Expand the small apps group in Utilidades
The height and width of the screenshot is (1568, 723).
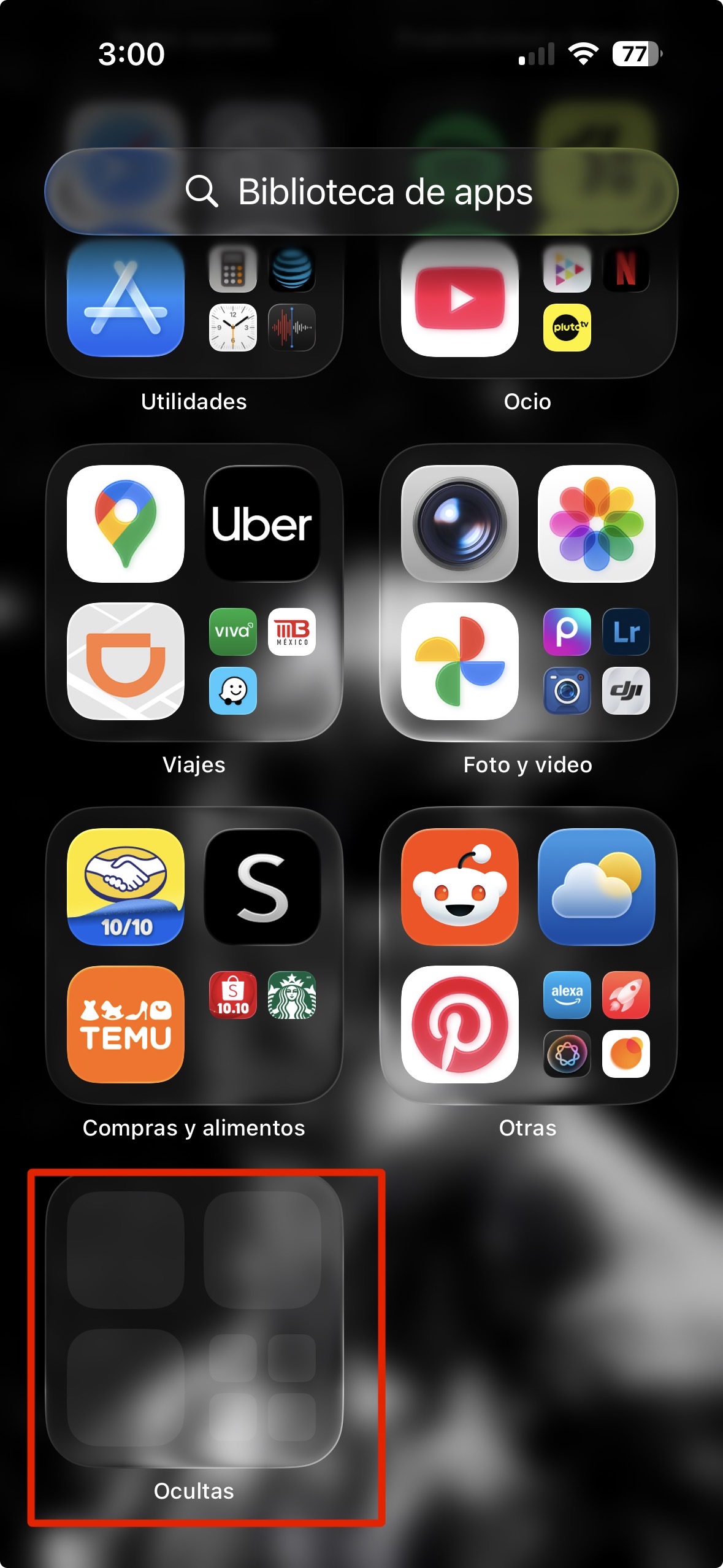262,298
